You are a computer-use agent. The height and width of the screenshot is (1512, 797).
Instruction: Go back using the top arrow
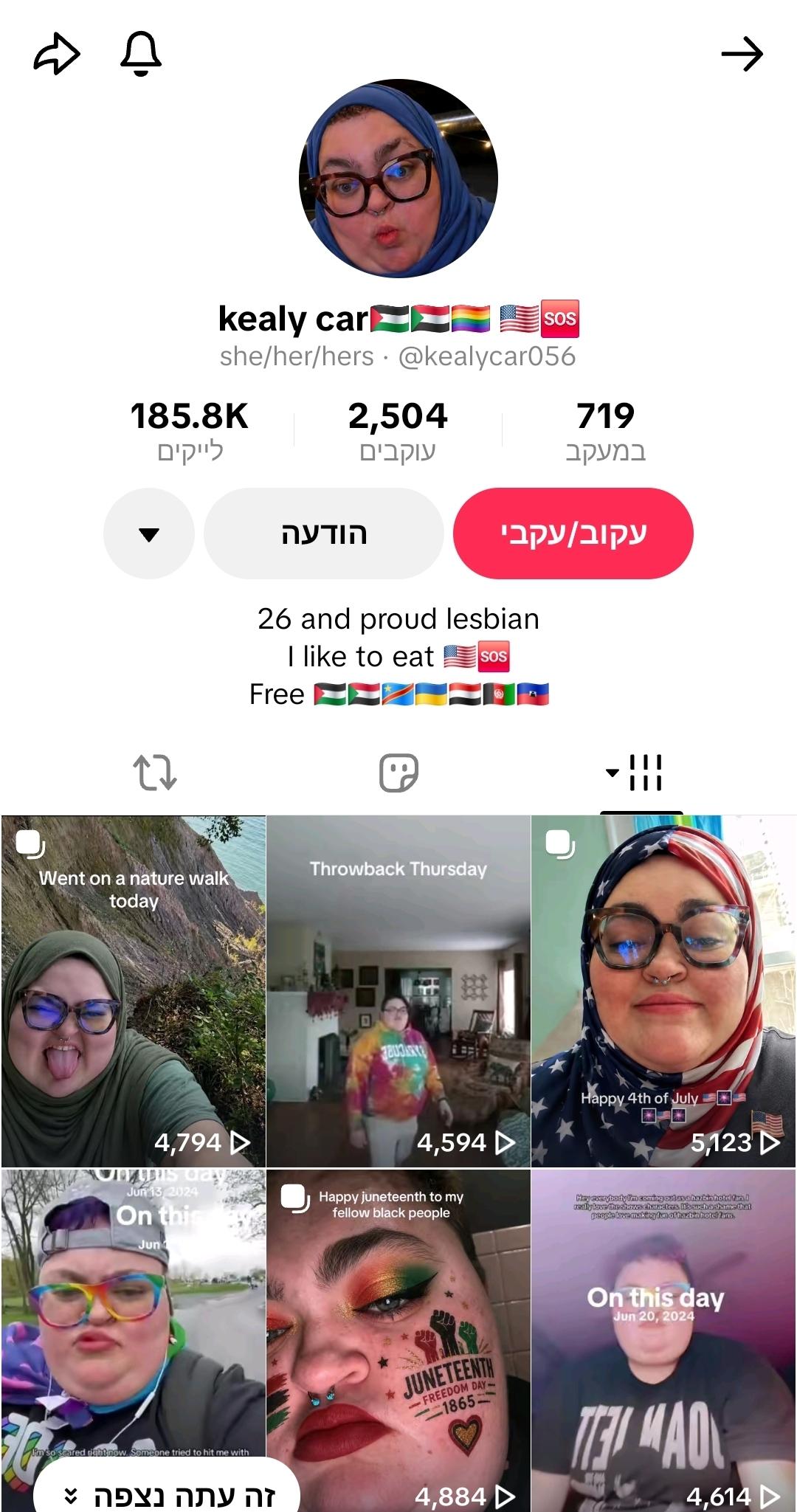tap(742, 54)
